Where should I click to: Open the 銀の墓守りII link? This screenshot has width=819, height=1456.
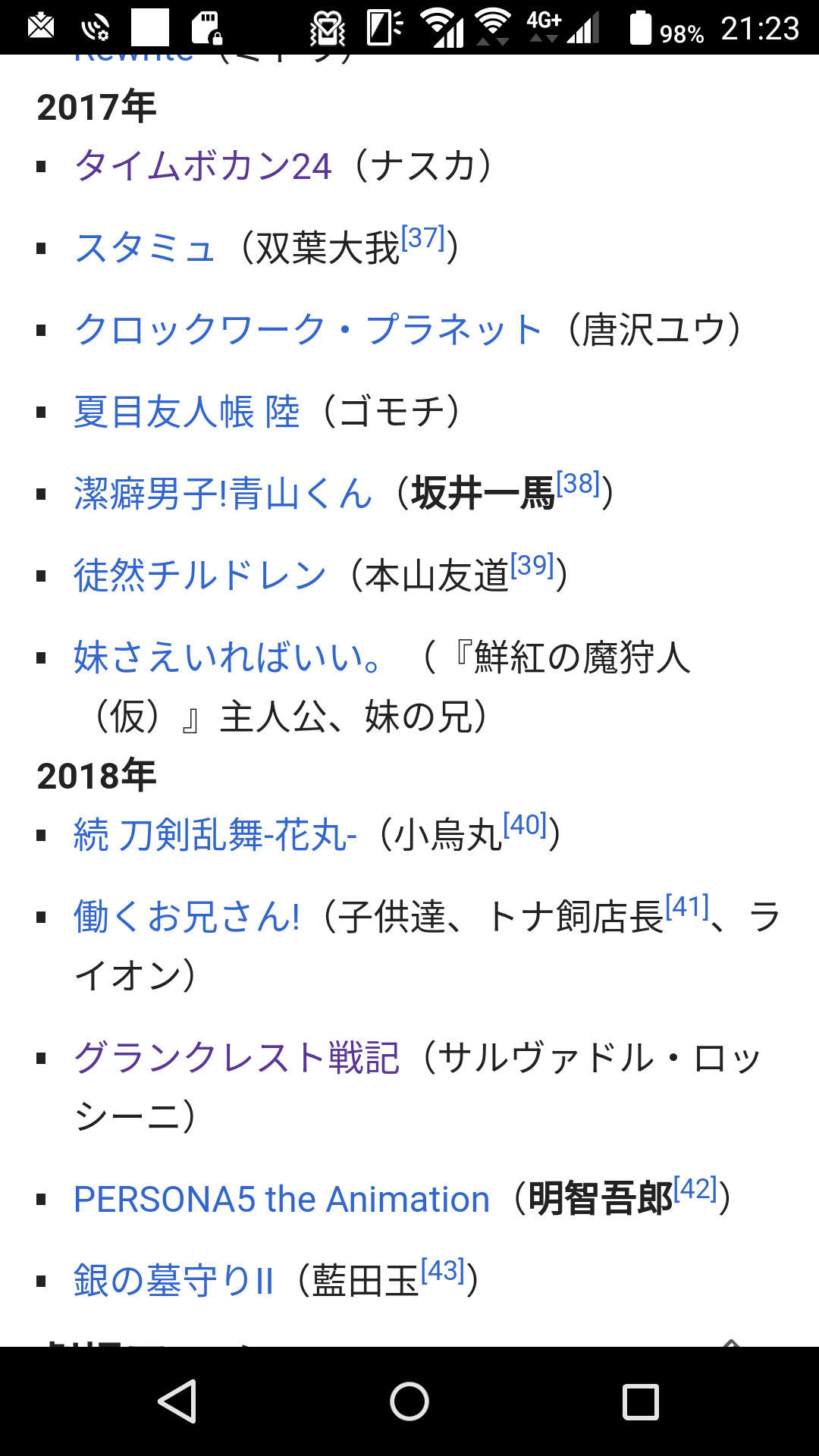pyautogui.click(x=173, y=1281)
